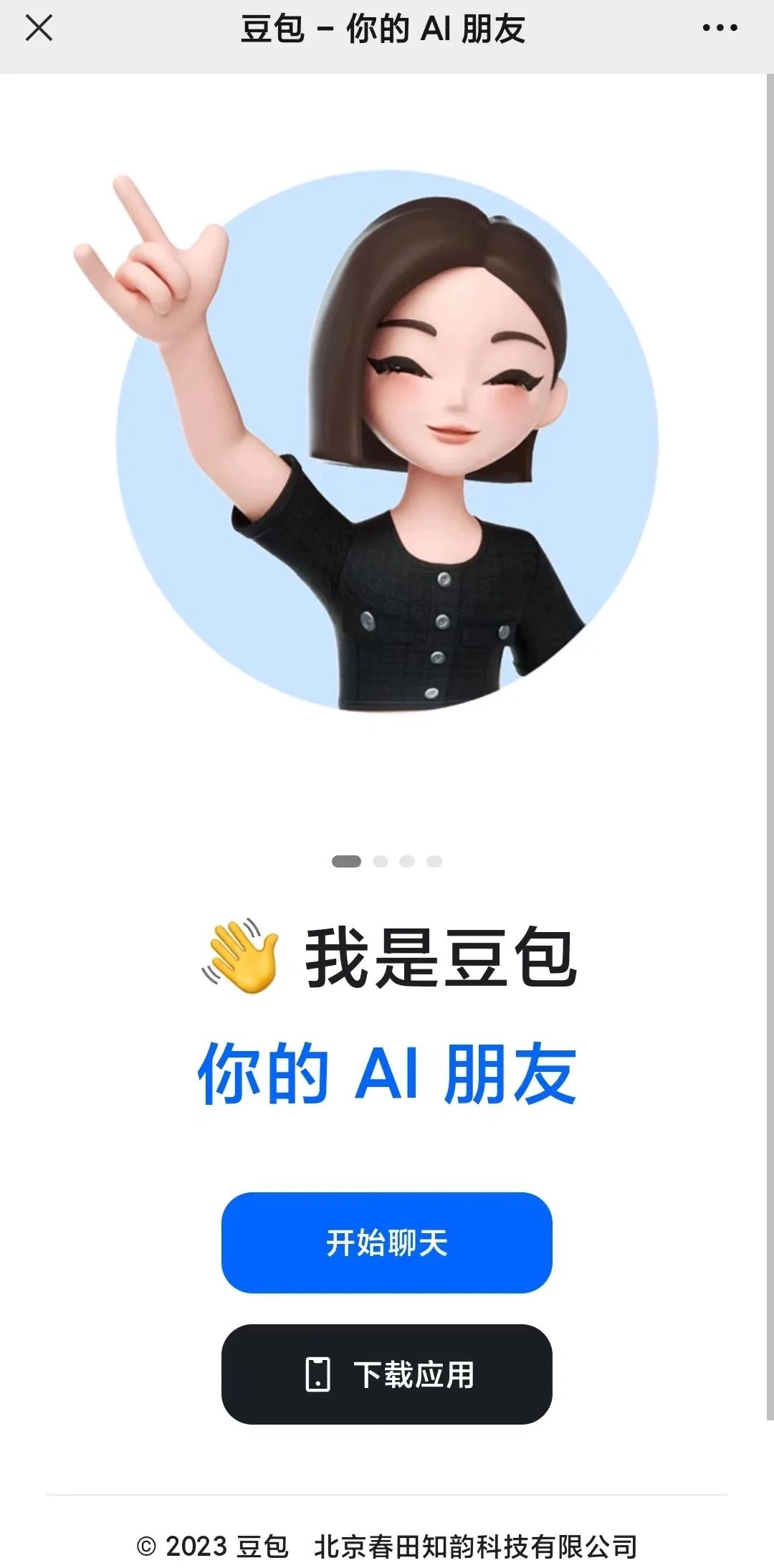Image resolution: width=774 pixels, height=1568 pixels.
Task: Tap 开始聊天 to start chatting
Action: [x=386, y=1242]
